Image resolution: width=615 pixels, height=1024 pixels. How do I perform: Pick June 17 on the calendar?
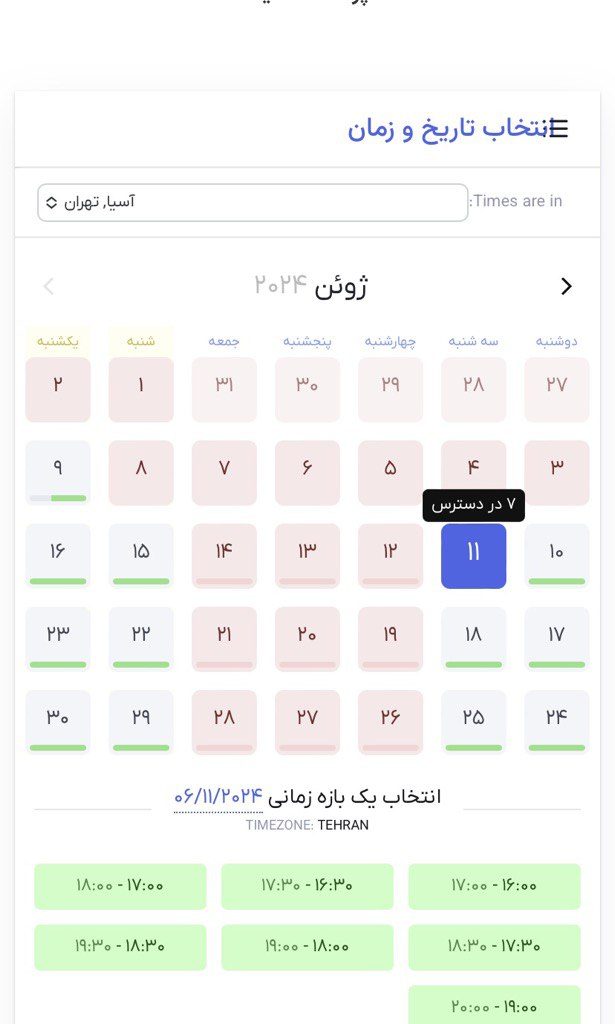556,638
